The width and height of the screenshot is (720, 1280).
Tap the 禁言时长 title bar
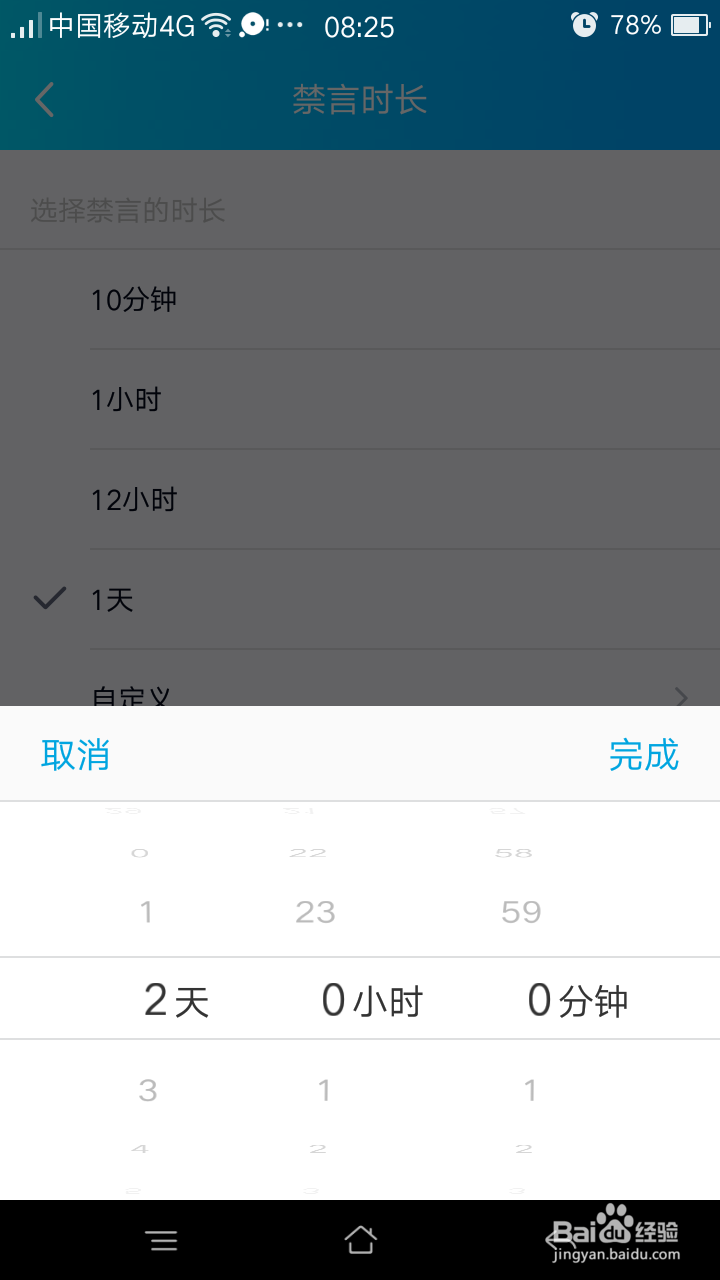360,100
